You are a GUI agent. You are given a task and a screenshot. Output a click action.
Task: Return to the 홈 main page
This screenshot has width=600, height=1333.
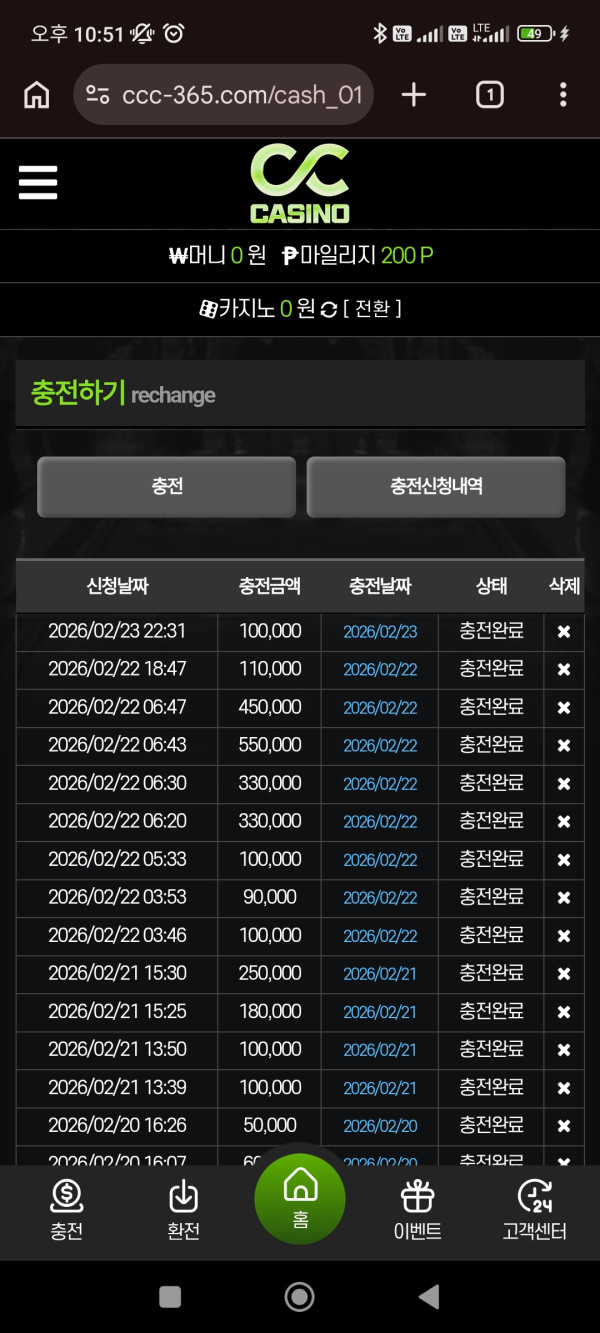[300, 1198]
